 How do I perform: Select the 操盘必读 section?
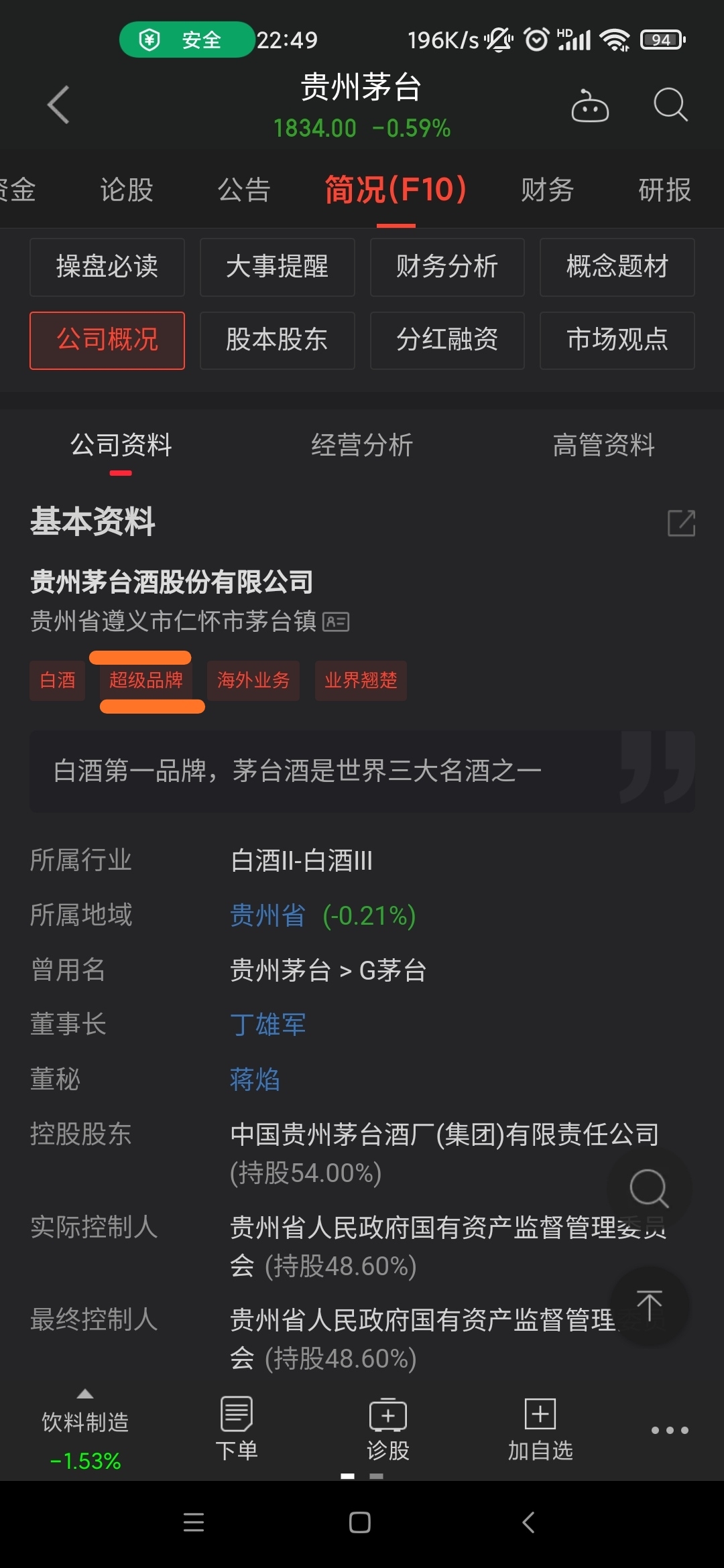(x=107, y=267)
